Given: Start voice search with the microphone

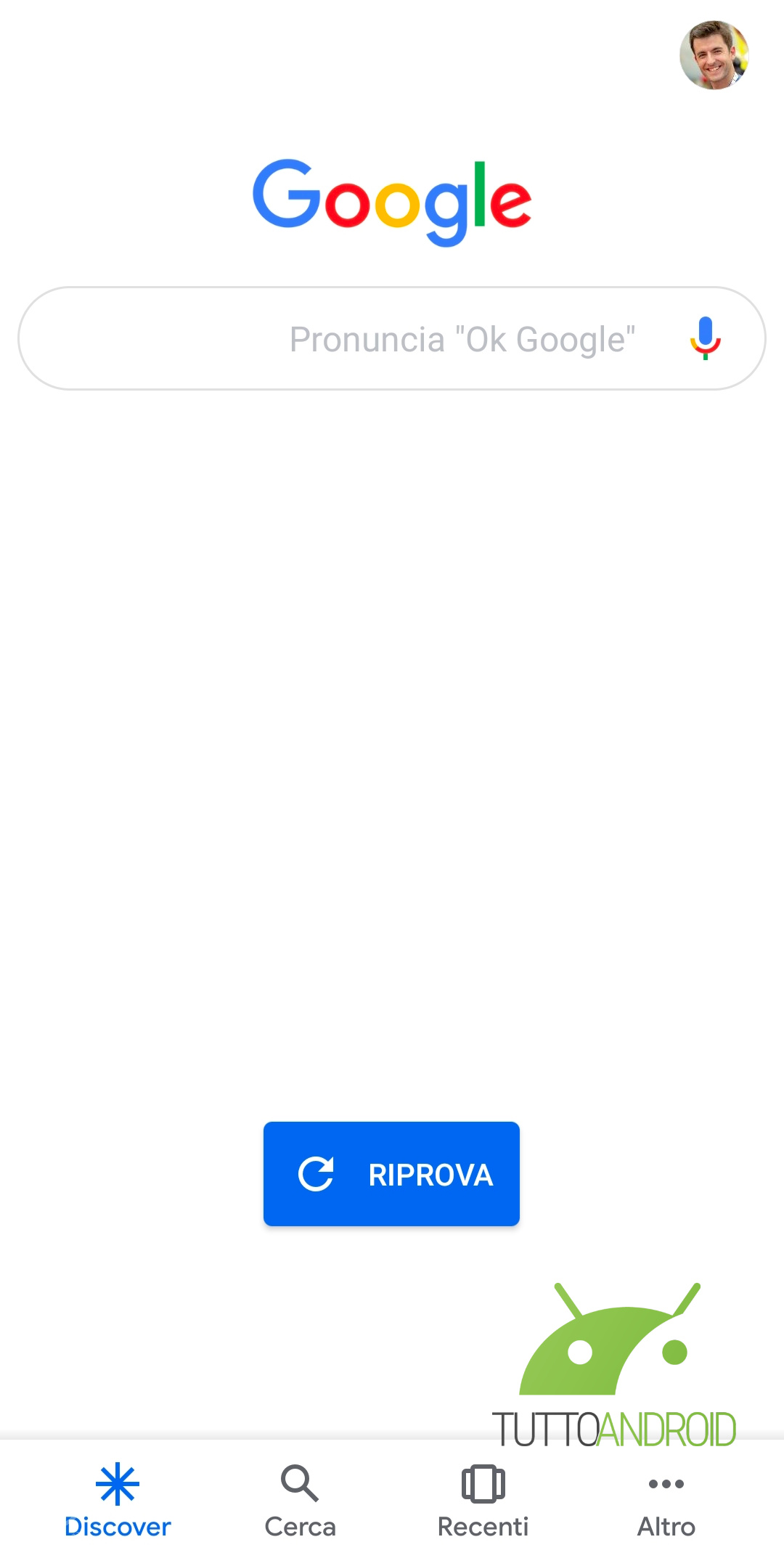Looking at the screenshot, I should pyautogui.click(x=705, y=338).
